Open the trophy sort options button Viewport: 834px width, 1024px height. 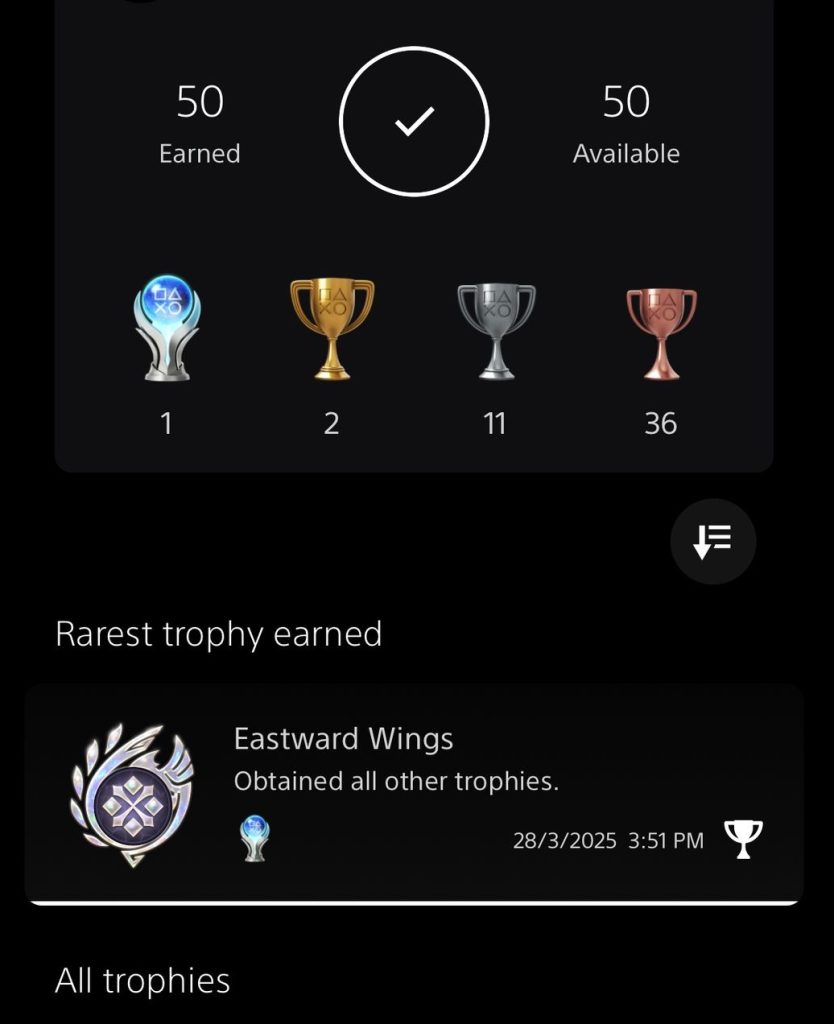[713, 541]
